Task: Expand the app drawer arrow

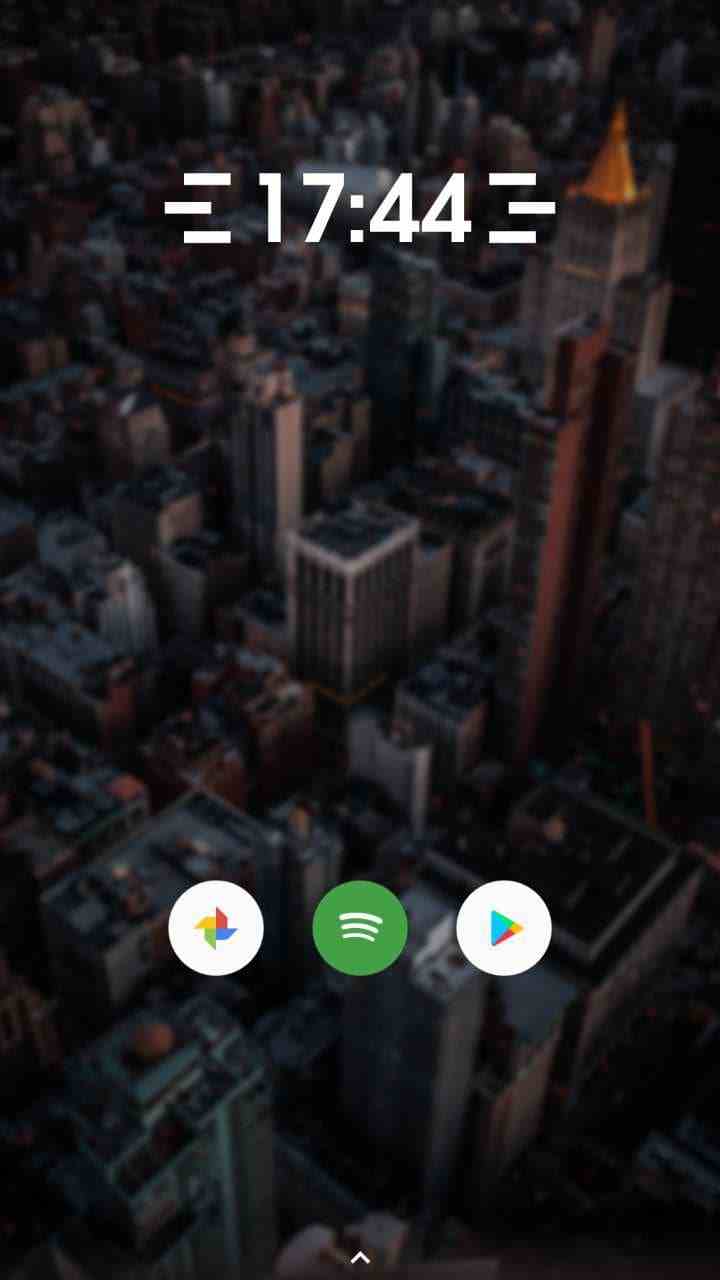Action: tap(360, 1258)
